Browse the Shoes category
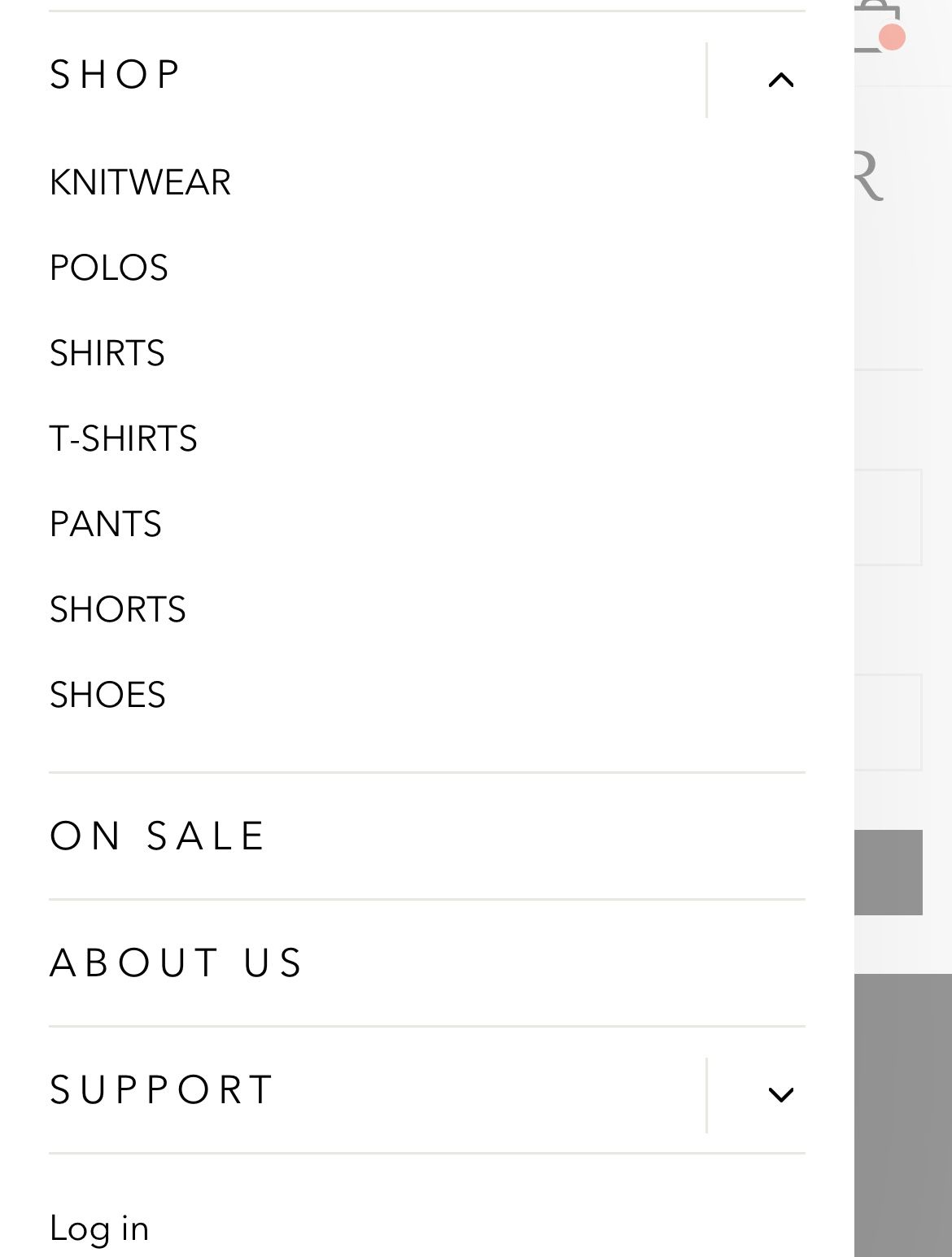This screenshot has height=1257, width=952. [x=107, y=695]
